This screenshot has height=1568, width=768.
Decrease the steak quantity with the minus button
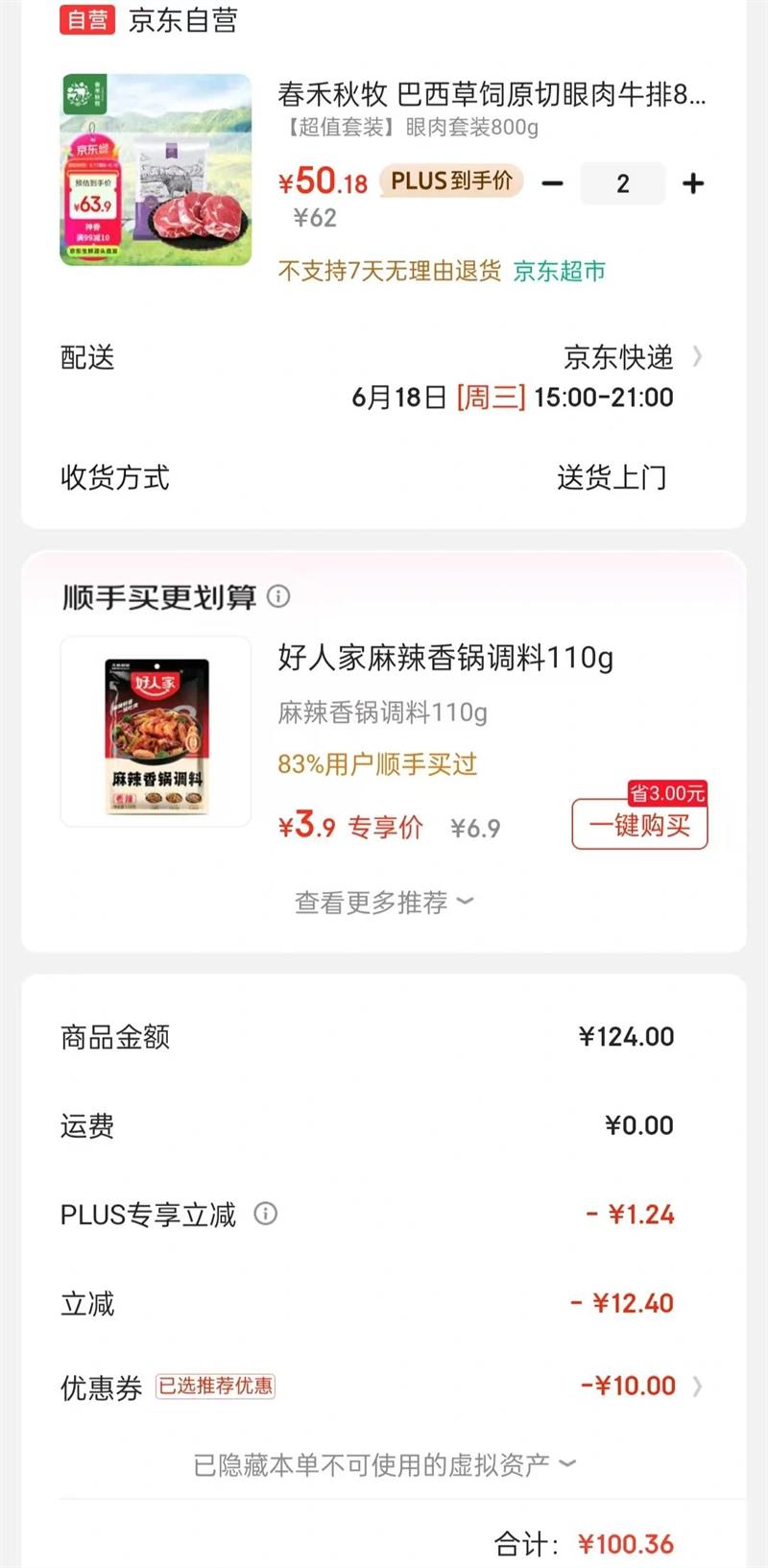[x=553, y=183]
